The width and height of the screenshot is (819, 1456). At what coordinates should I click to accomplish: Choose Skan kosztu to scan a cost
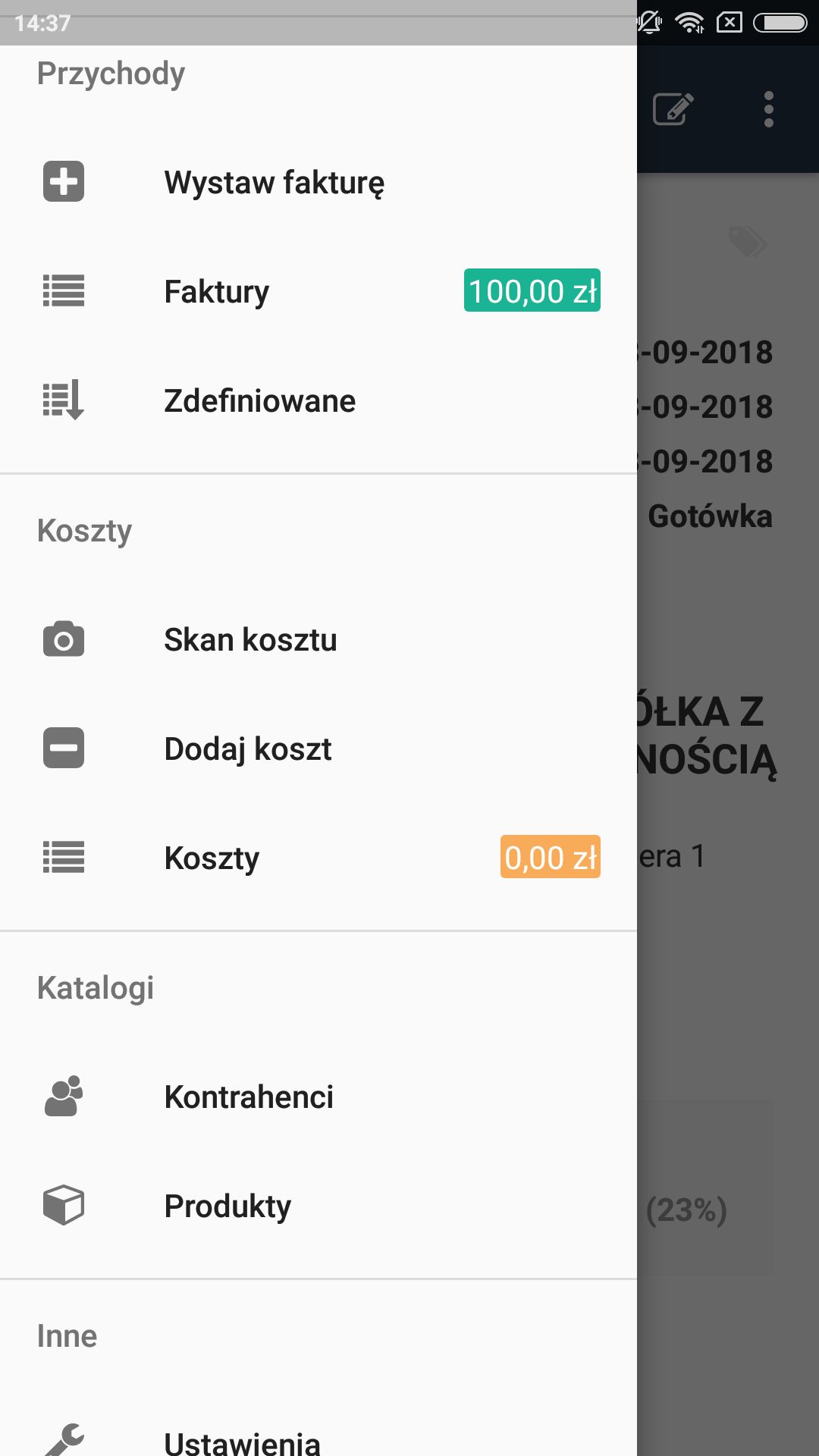tap(318, 639)
